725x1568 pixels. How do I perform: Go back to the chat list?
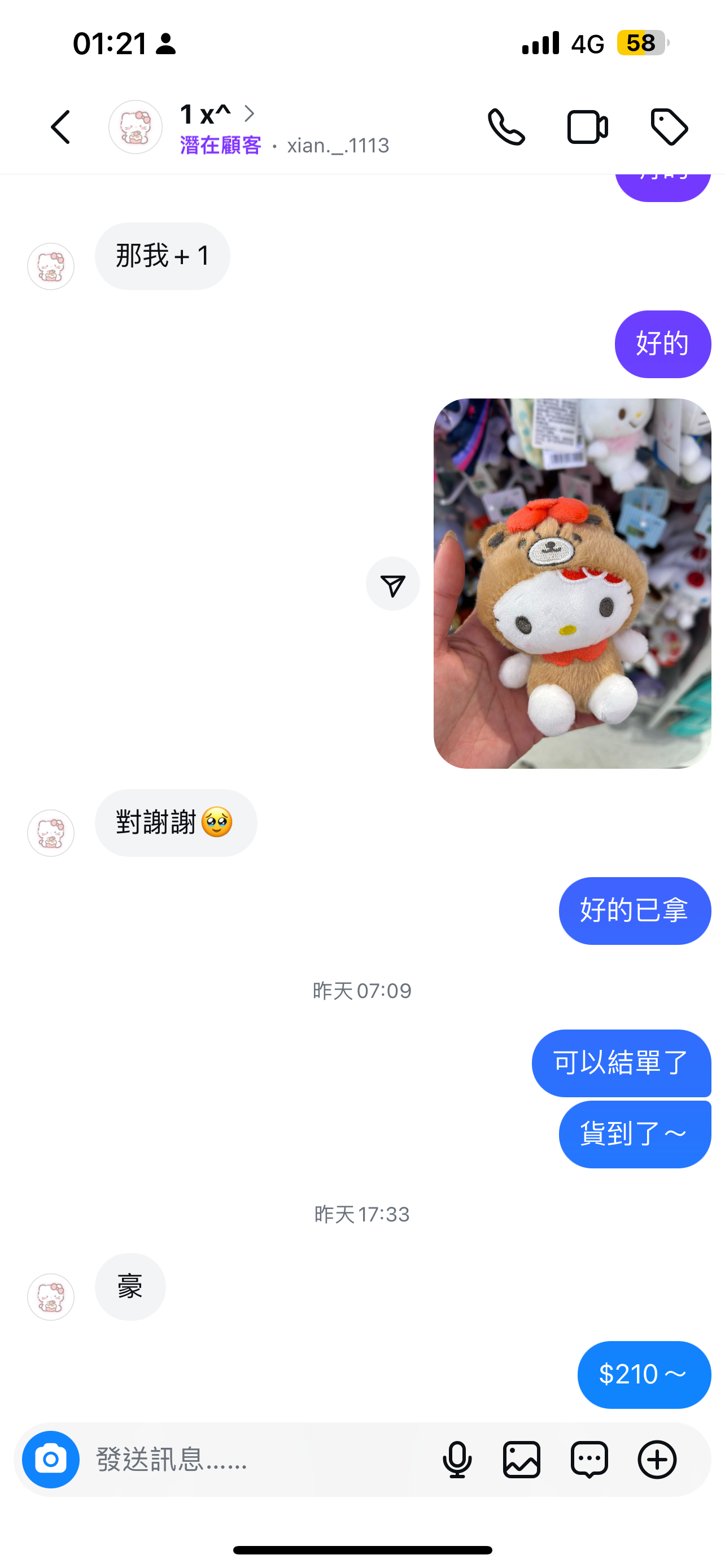pos(61,127)
